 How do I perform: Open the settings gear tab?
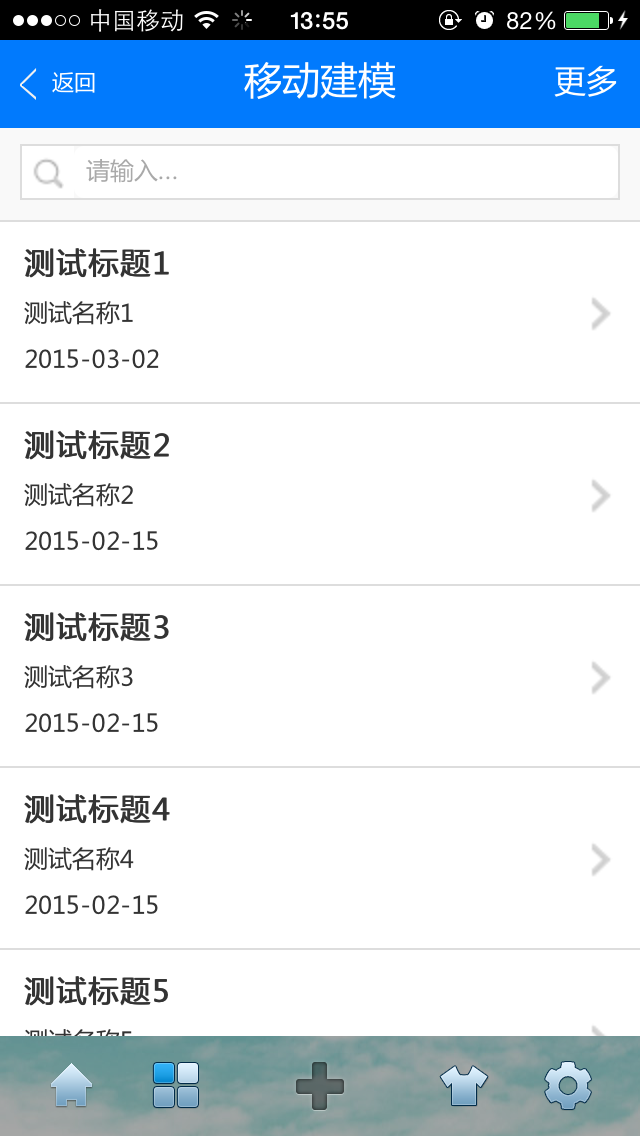click(568, 1086)
